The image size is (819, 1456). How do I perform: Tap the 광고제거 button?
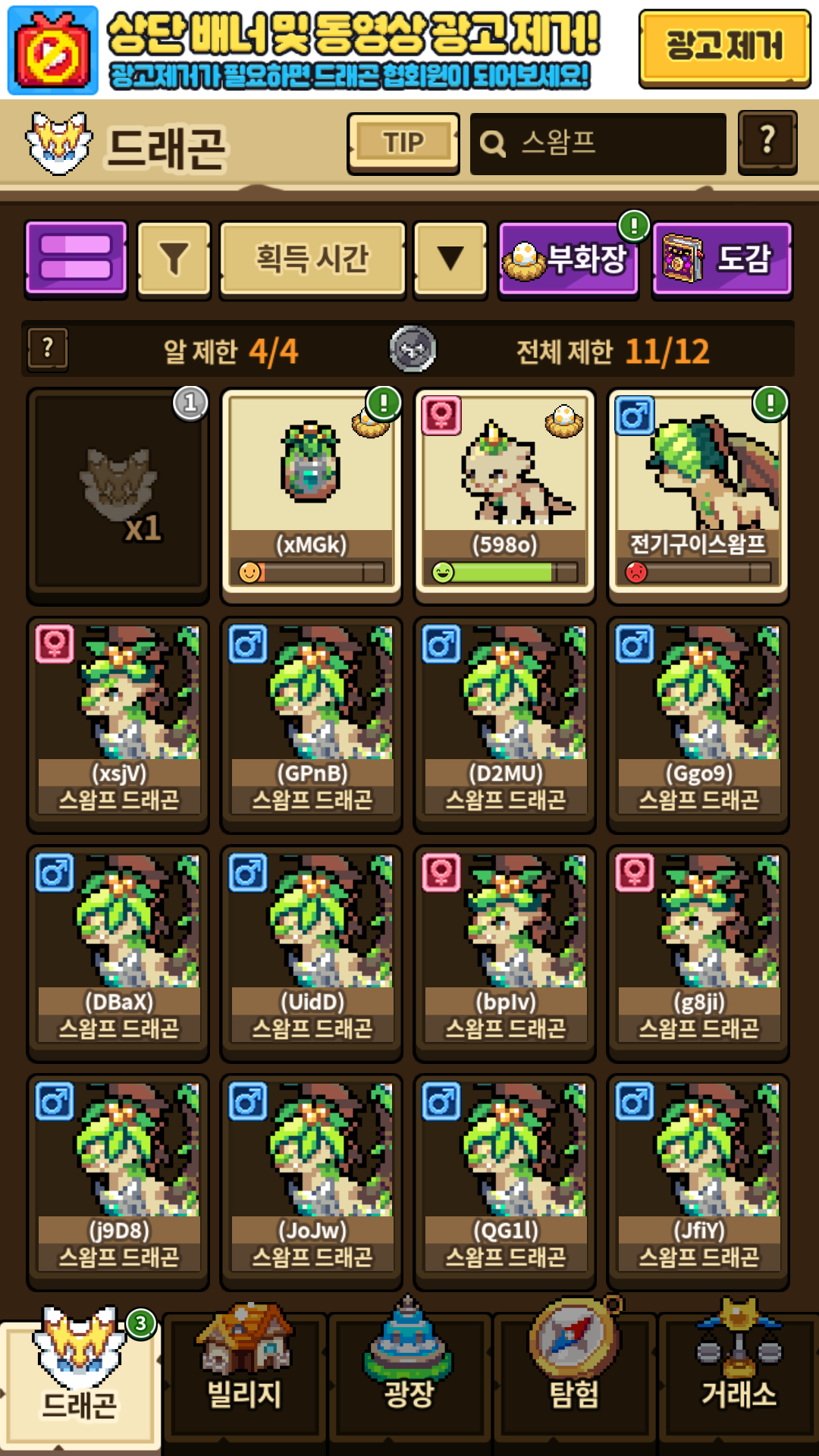tap(724, 48)
